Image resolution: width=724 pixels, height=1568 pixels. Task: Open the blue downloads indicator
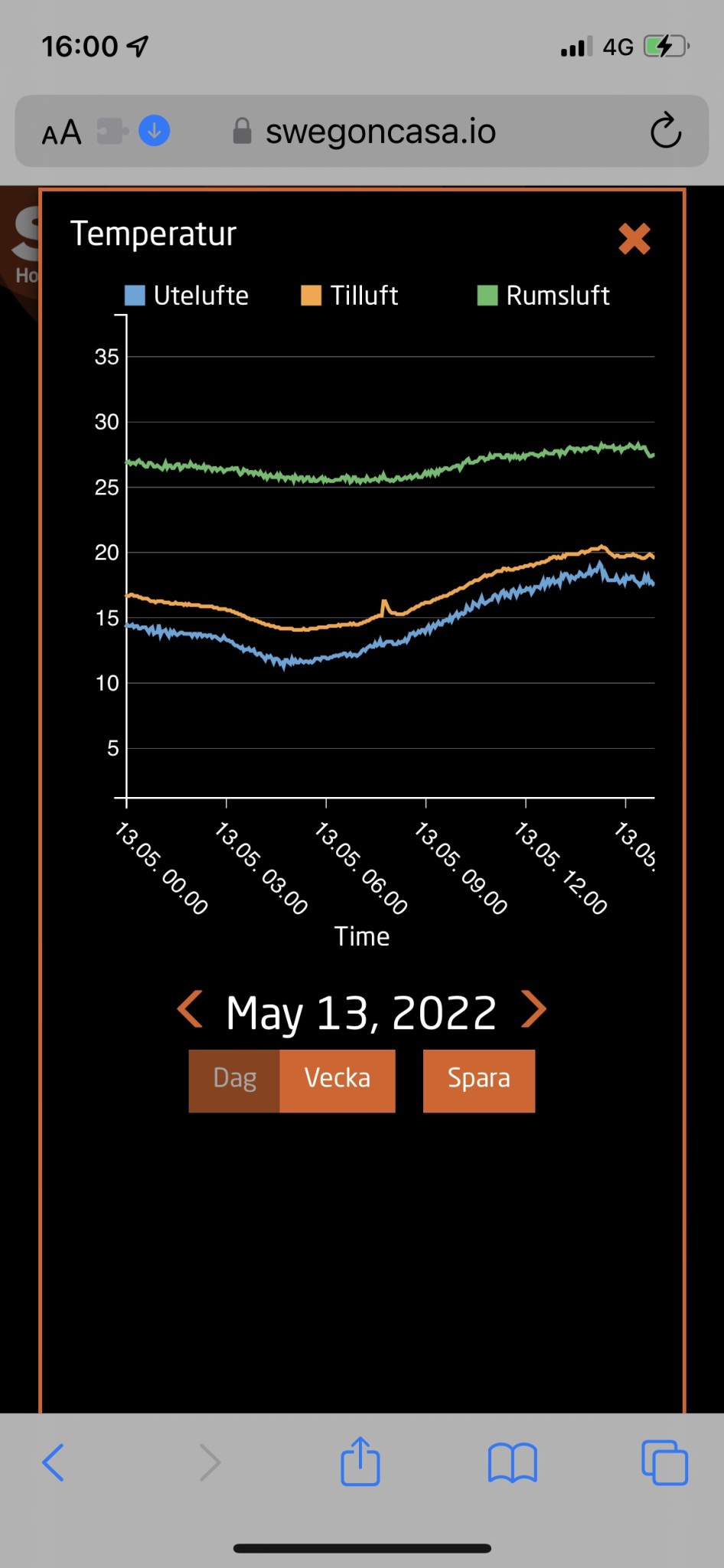[154, 131]
